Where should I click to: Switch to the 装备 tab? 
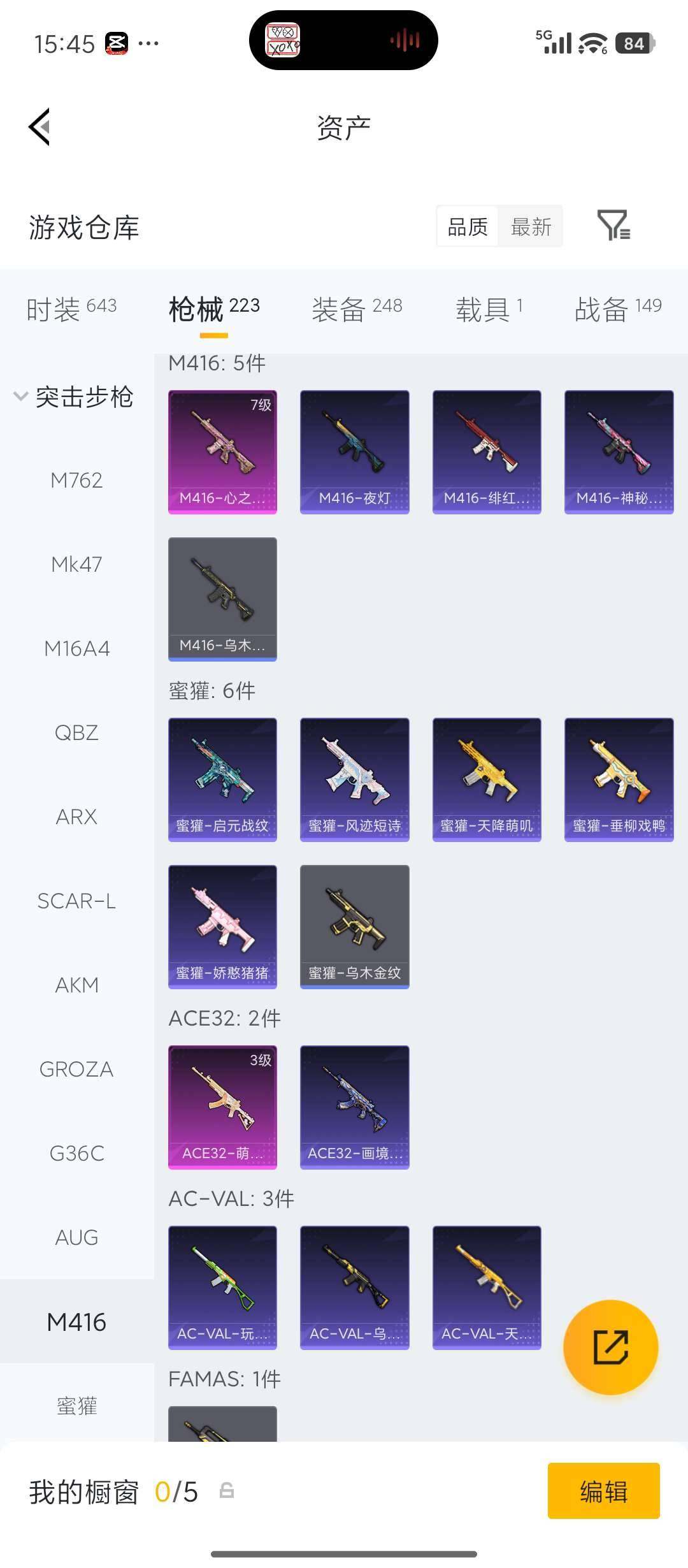pos(357,309)
